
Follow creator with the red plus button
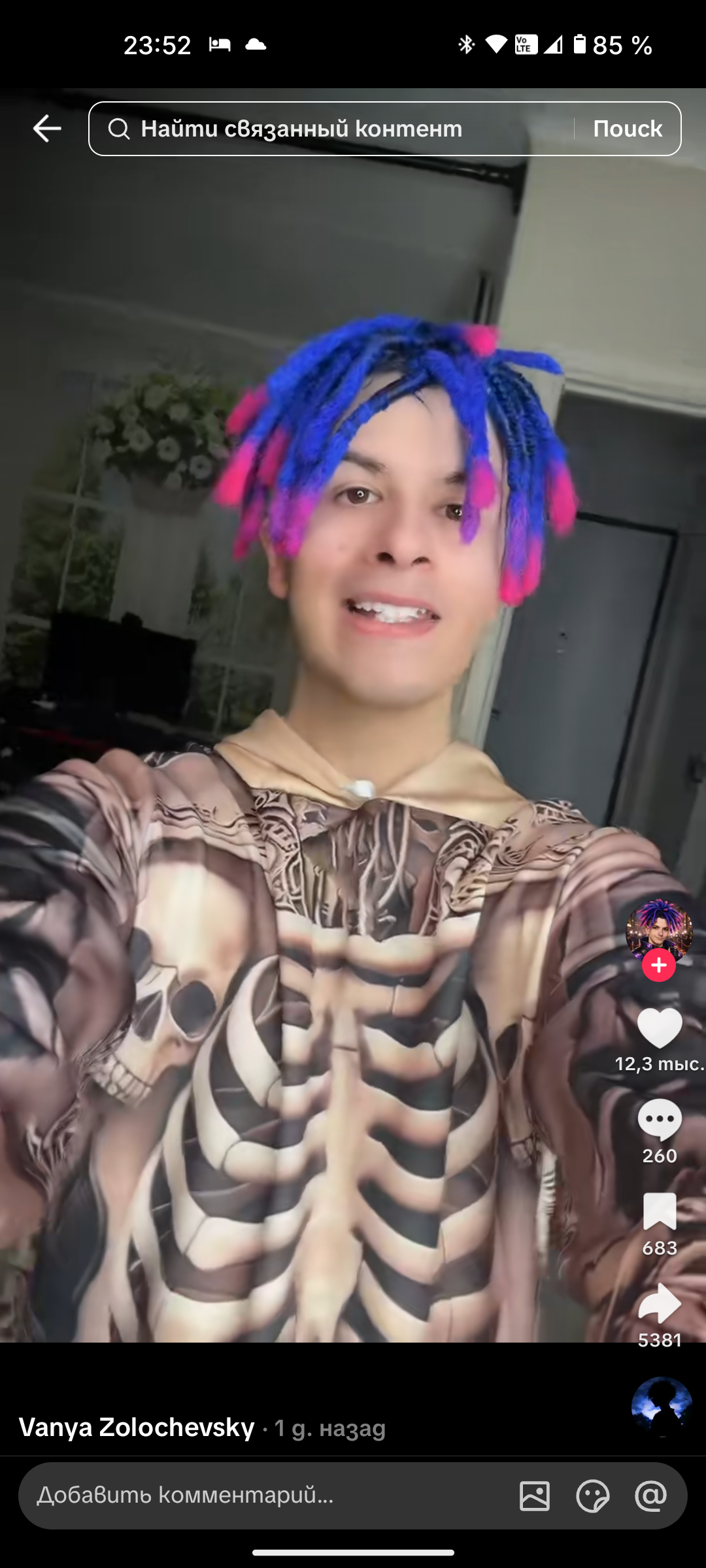click(x=659, y=965)
